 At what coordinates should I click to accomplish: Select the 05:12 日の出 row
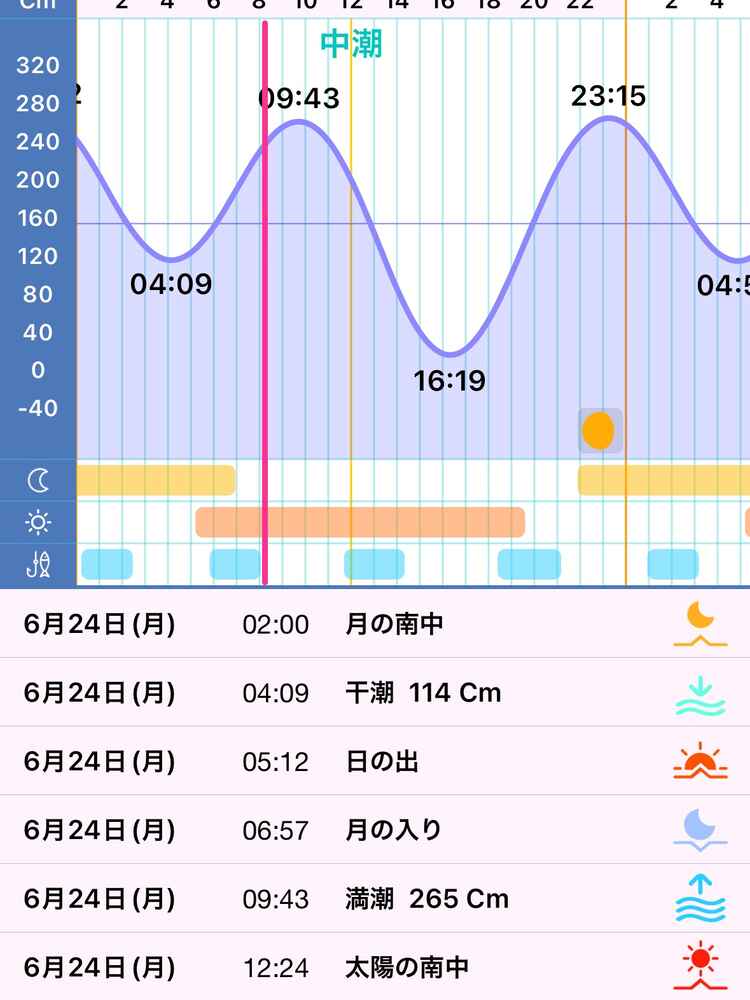tap(375, 761)
